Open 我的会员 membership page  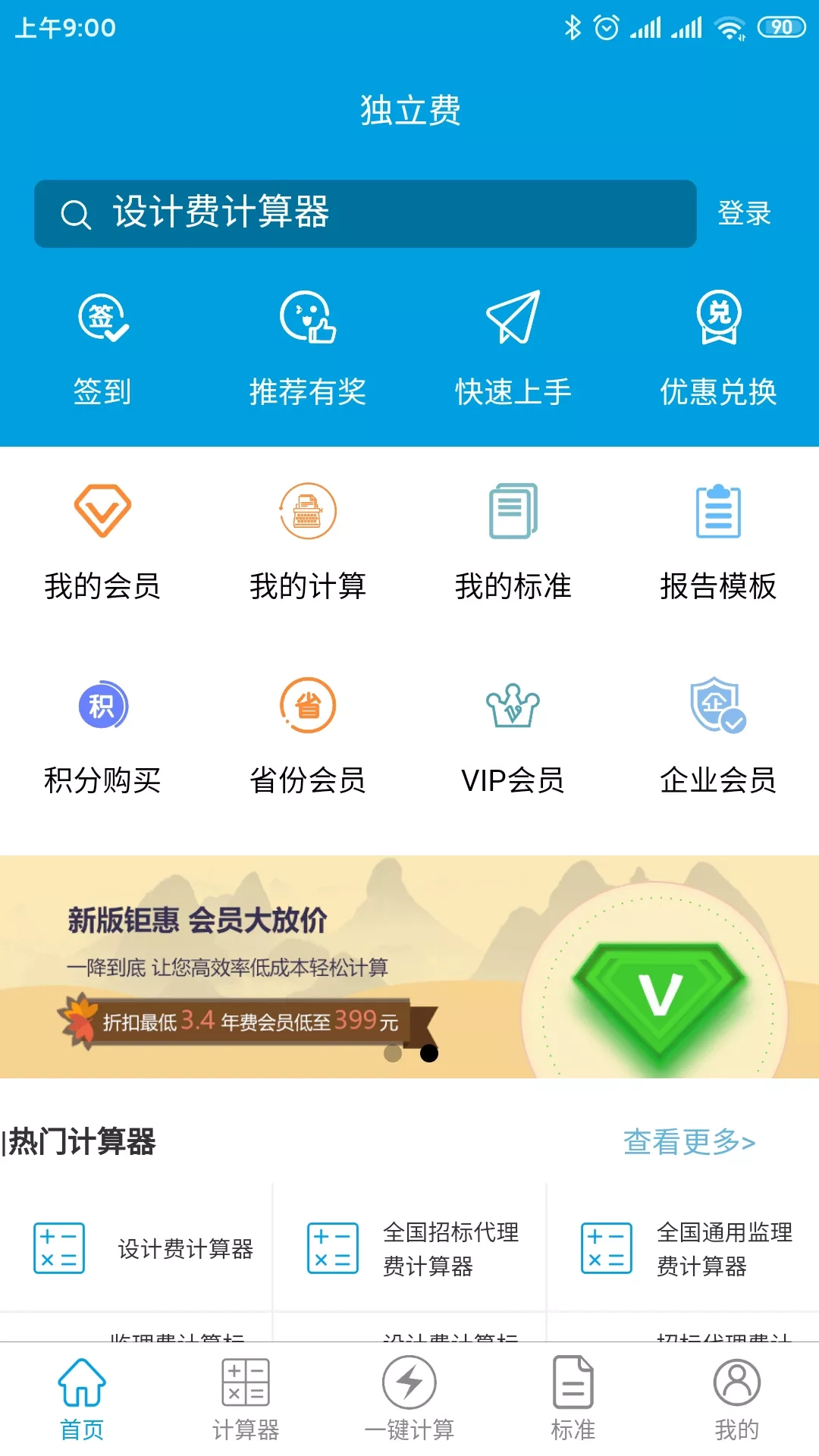(x=102, y=542)
